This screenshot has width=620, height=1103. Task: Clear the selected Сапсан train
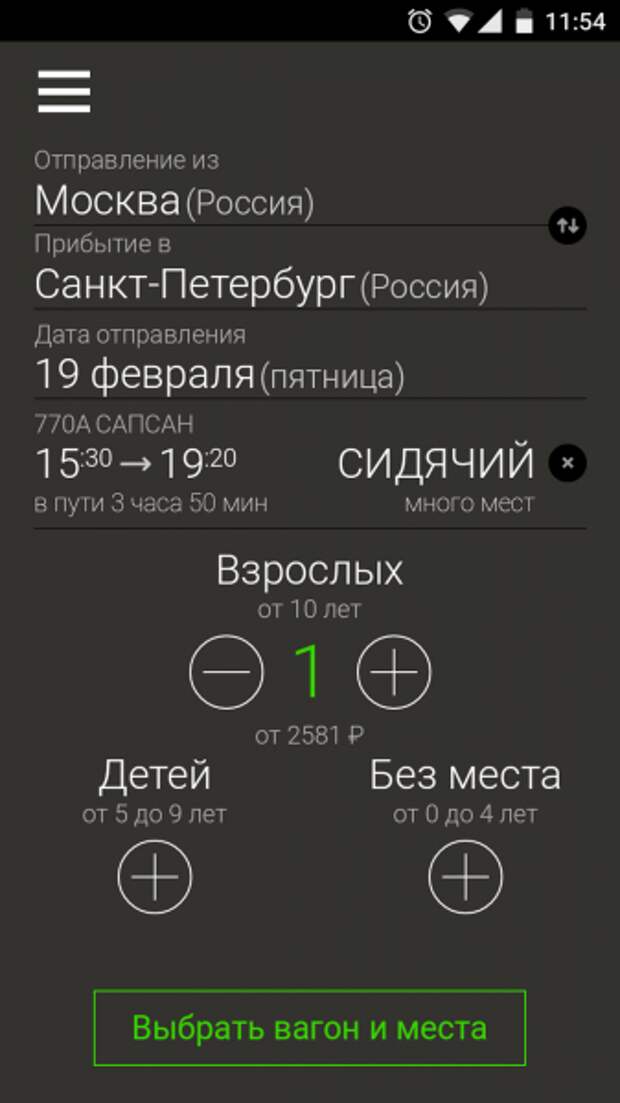pyautogui.click(x=567, y=464)
